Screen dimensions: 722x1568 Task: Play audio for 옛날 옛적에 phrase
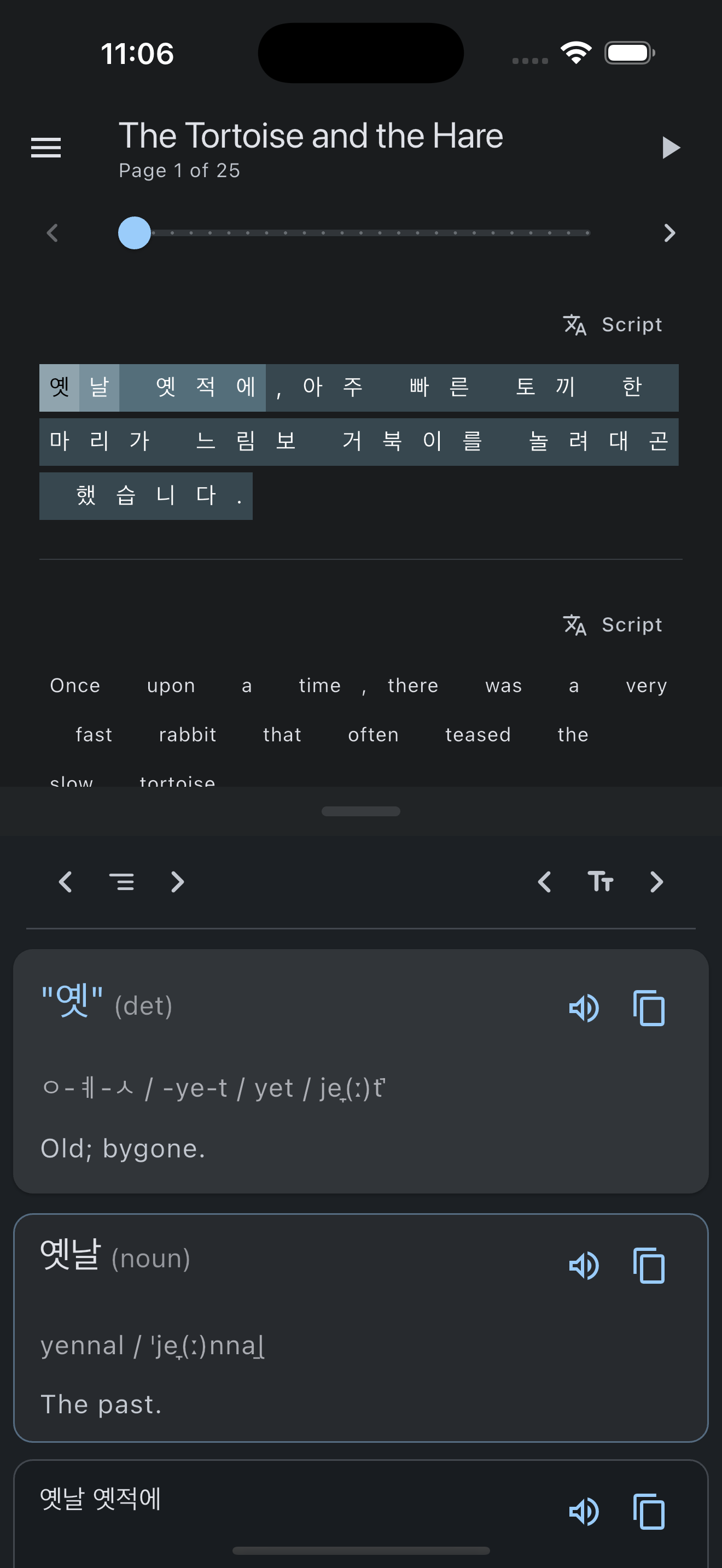click(584, 1511)
